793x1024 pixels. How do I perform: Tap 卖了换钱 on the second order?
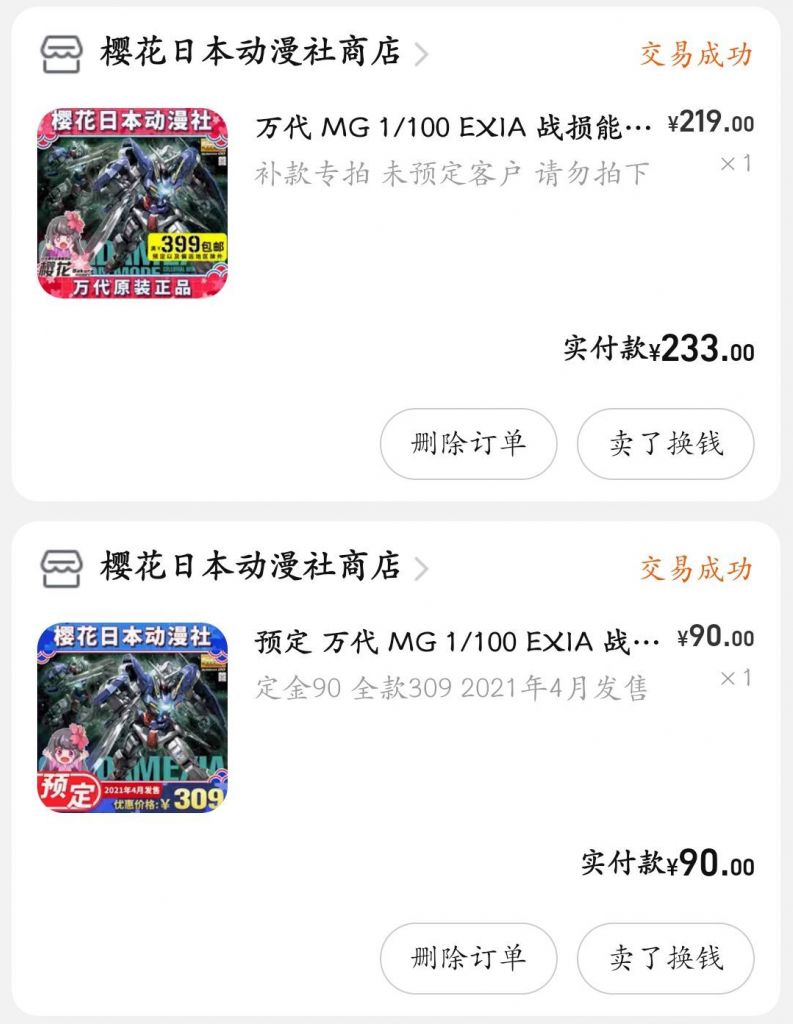click(664, 959)
